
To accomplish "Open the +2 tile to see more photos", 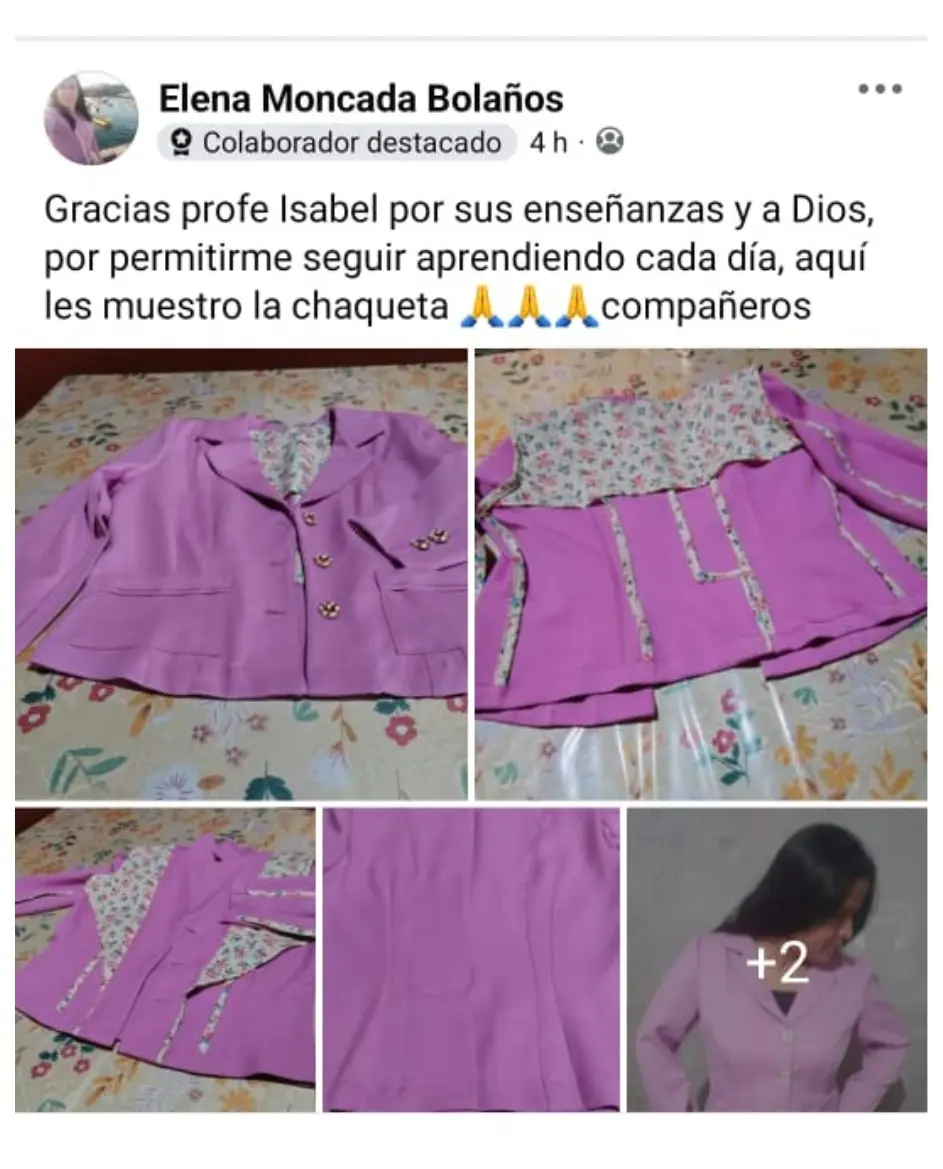I will [776, 959].
